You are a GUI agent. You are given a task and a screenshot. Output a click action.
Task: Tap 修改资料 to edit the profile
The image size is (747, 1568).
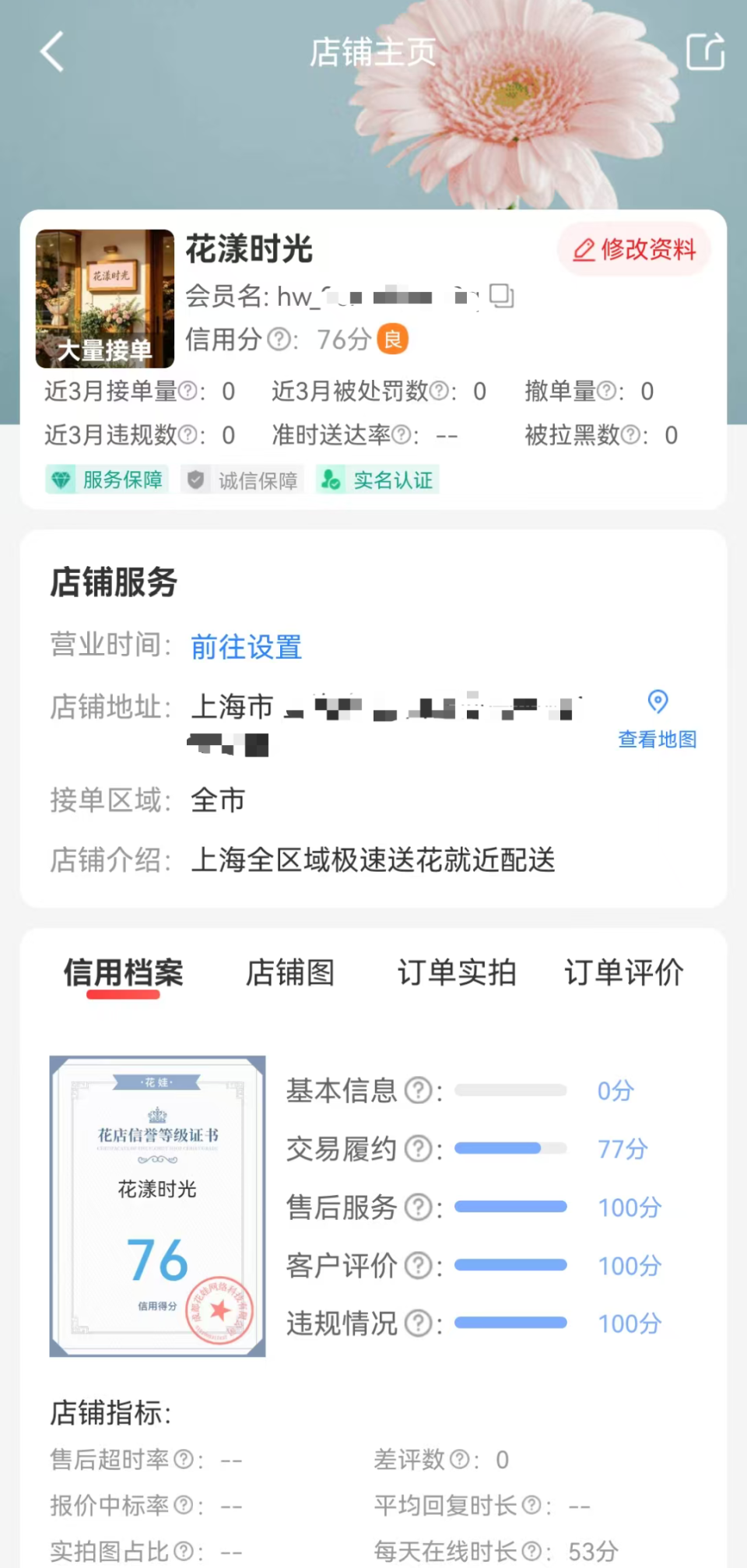click(x=634, y=250)
